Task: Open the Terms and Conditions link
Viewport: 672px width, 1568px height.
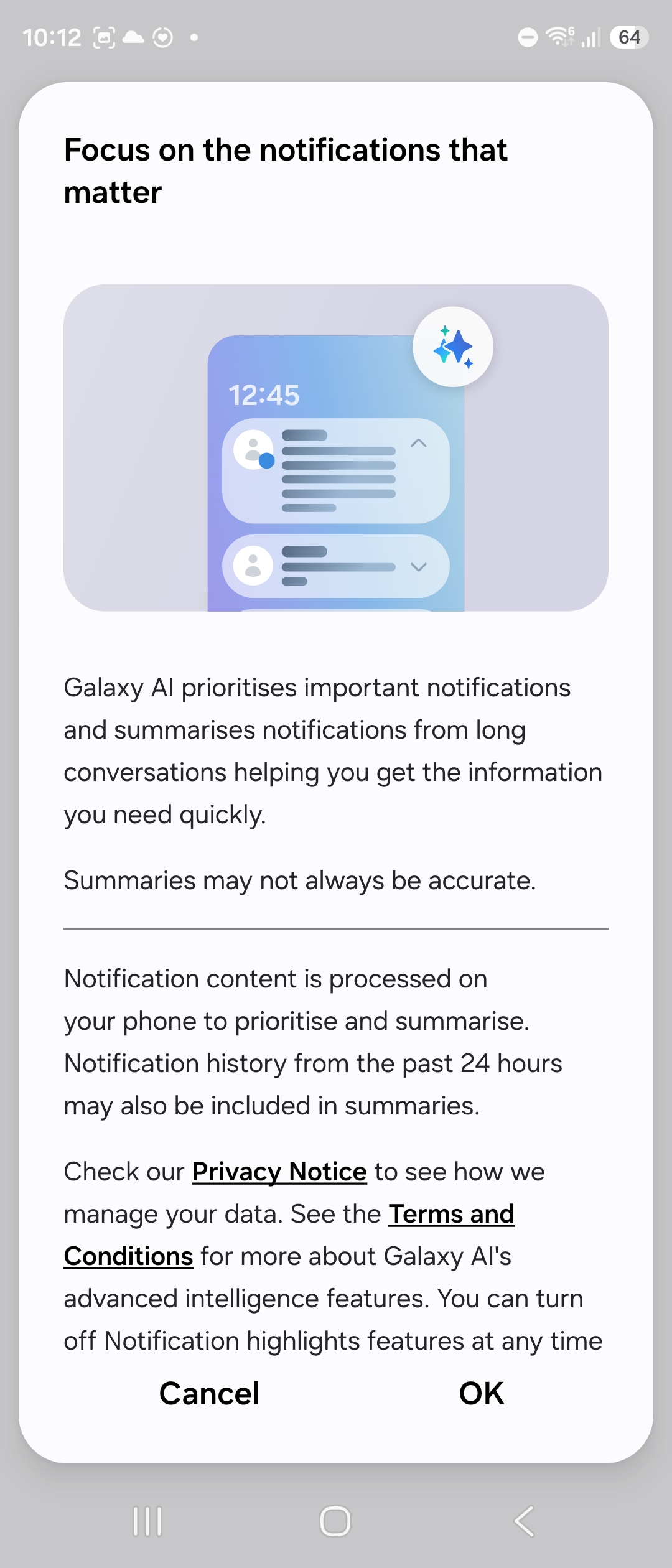Action: tap(452, 1215)
